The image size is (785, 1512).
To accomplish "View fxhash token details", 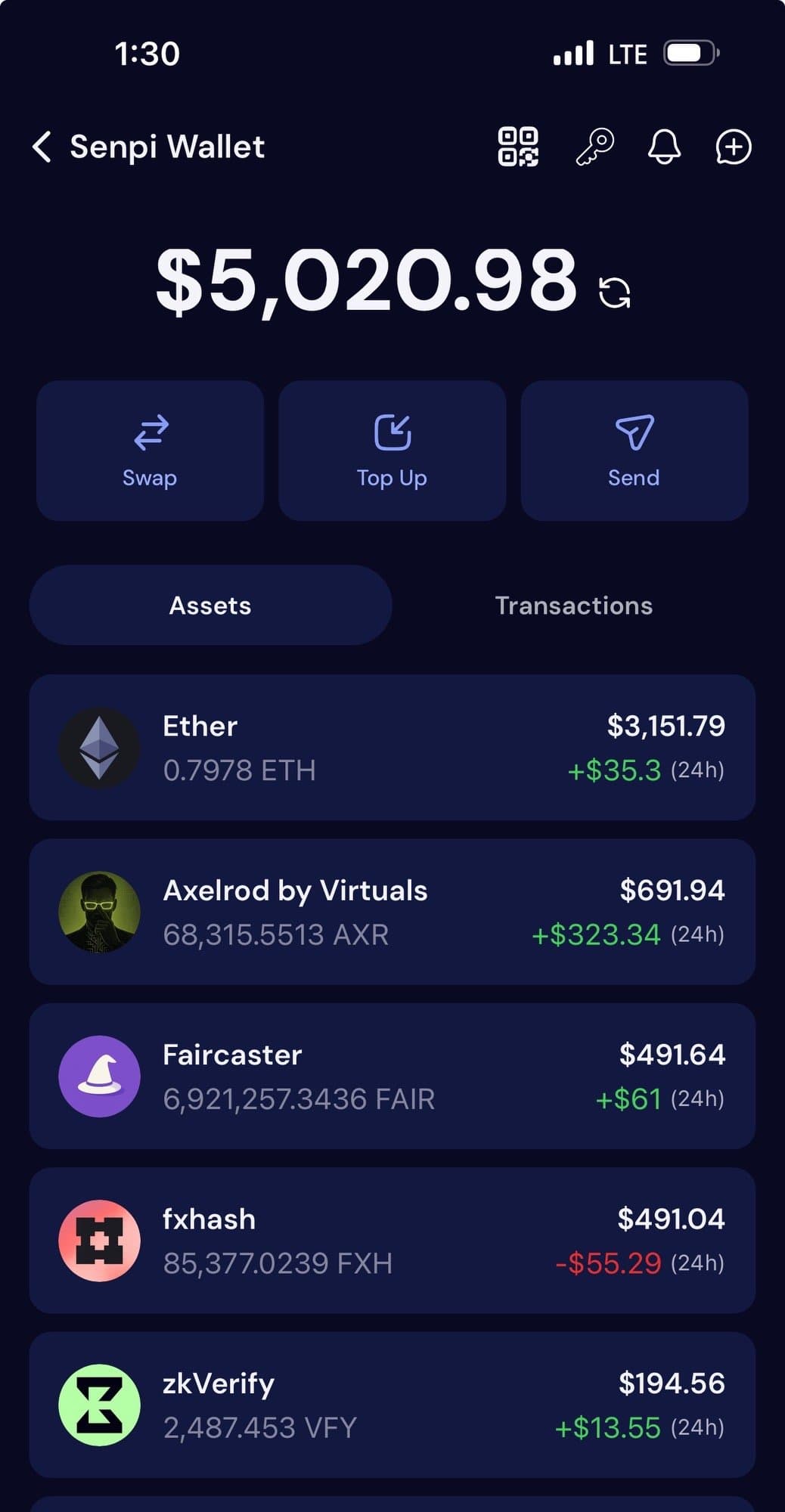I will coord(392,1241).
